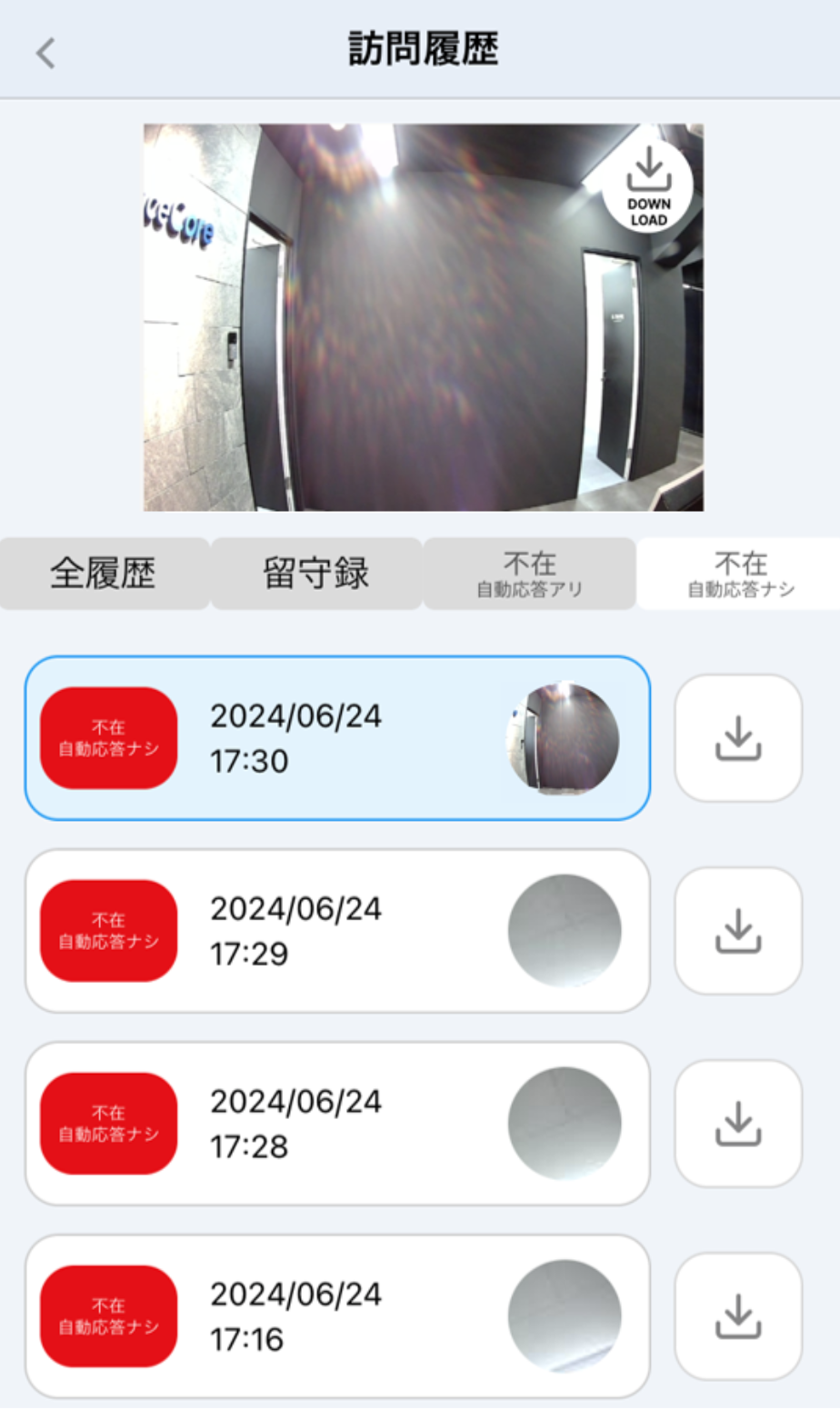Download the 17:29 record

(738, 931)
